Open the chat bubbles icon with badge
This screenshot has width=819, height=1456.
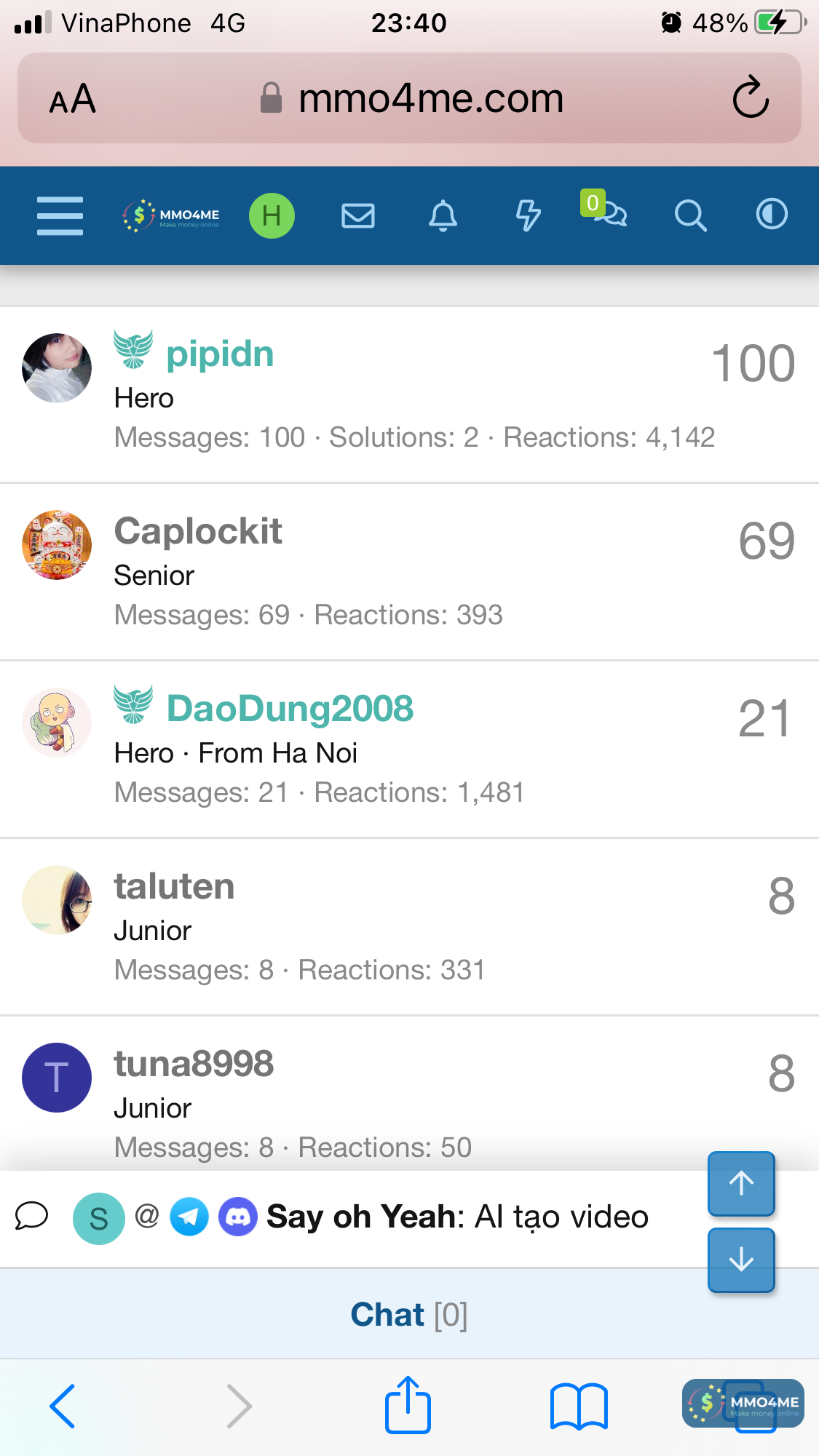[608, 212]
